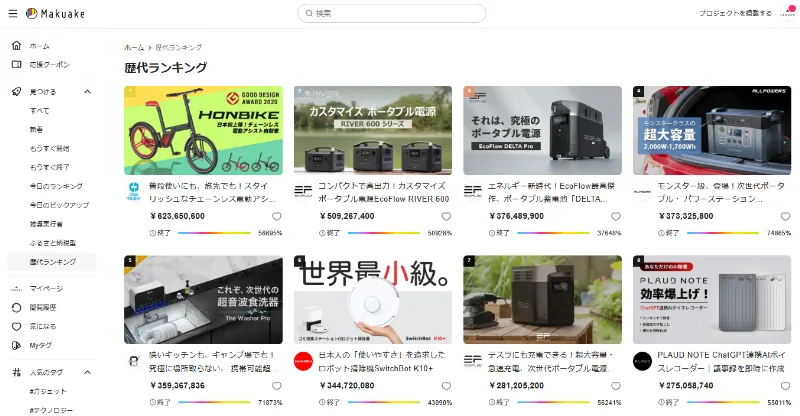
Task: Collapse the 人気のタグ section
Action: pyautogui.click(x=87, y=373)
